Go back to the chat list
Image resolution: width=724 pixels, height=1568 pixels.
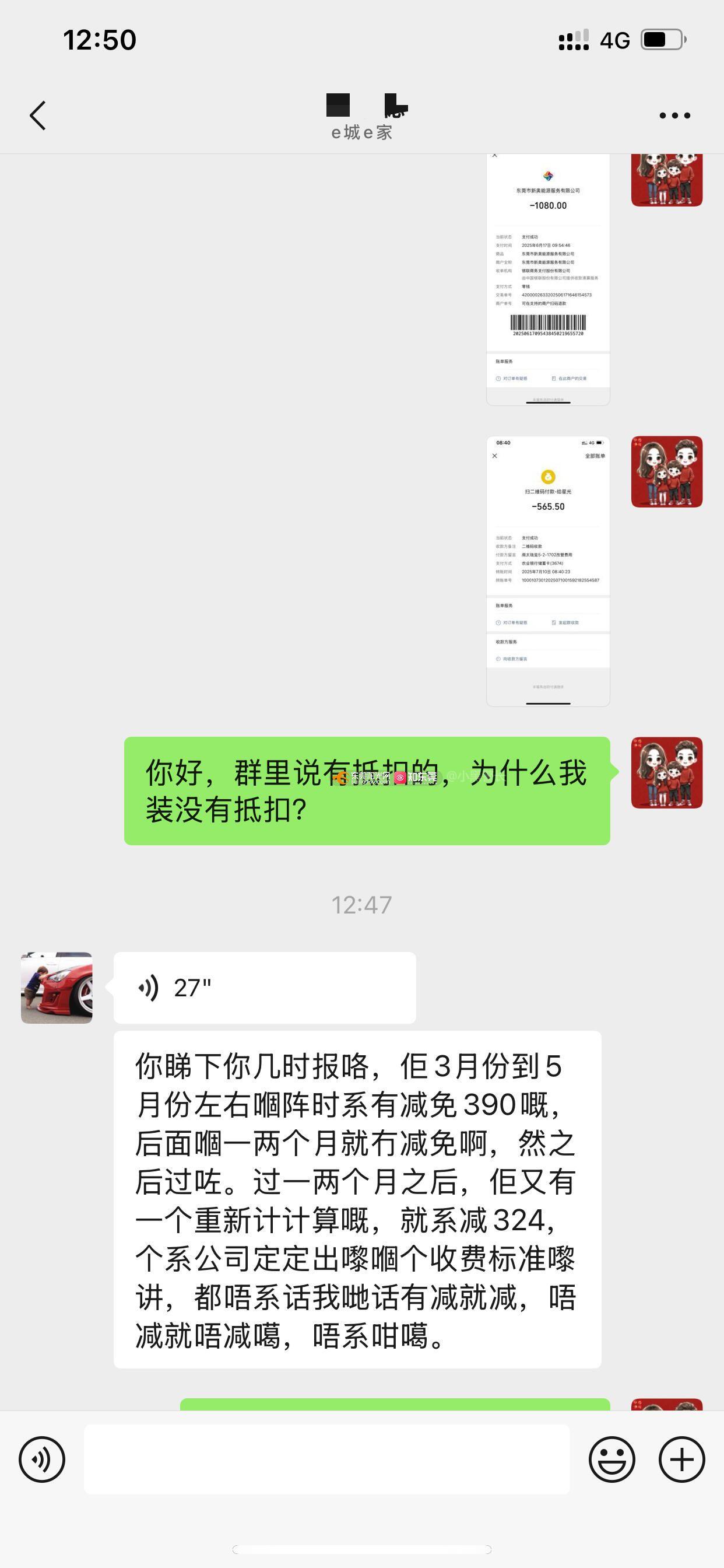tap(38, 115)
